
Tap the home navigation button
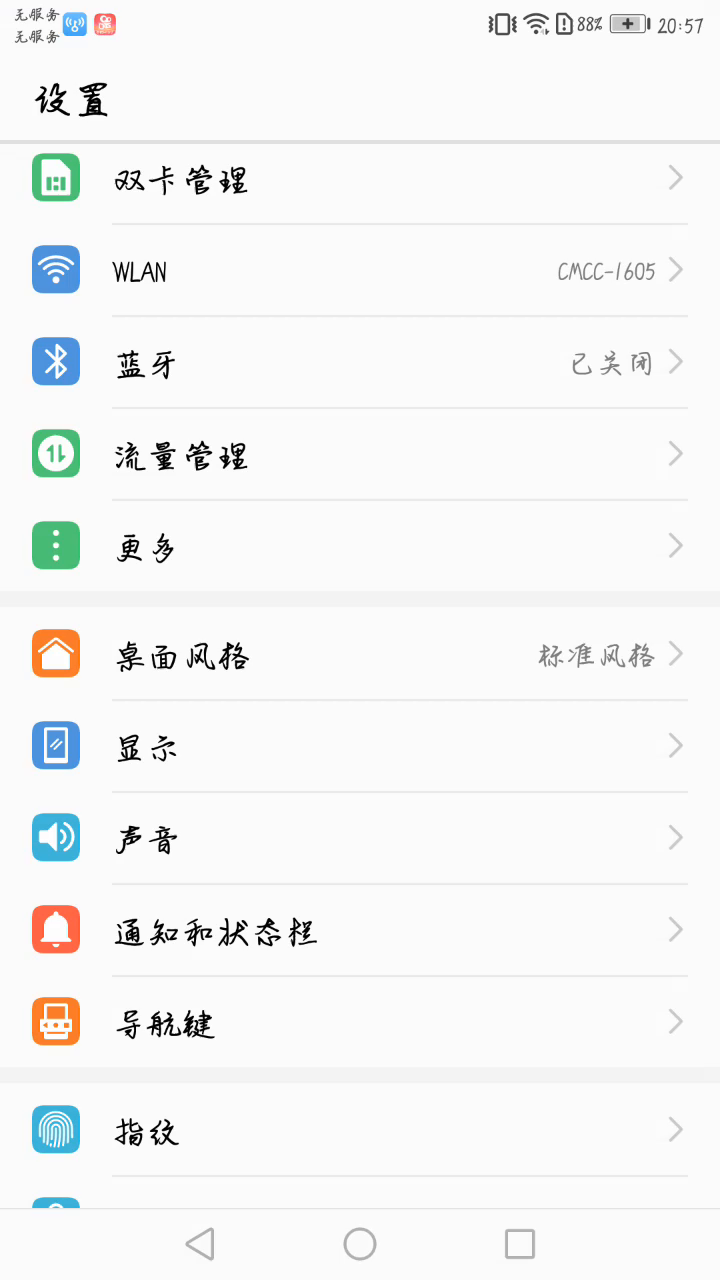point(360,1244)
